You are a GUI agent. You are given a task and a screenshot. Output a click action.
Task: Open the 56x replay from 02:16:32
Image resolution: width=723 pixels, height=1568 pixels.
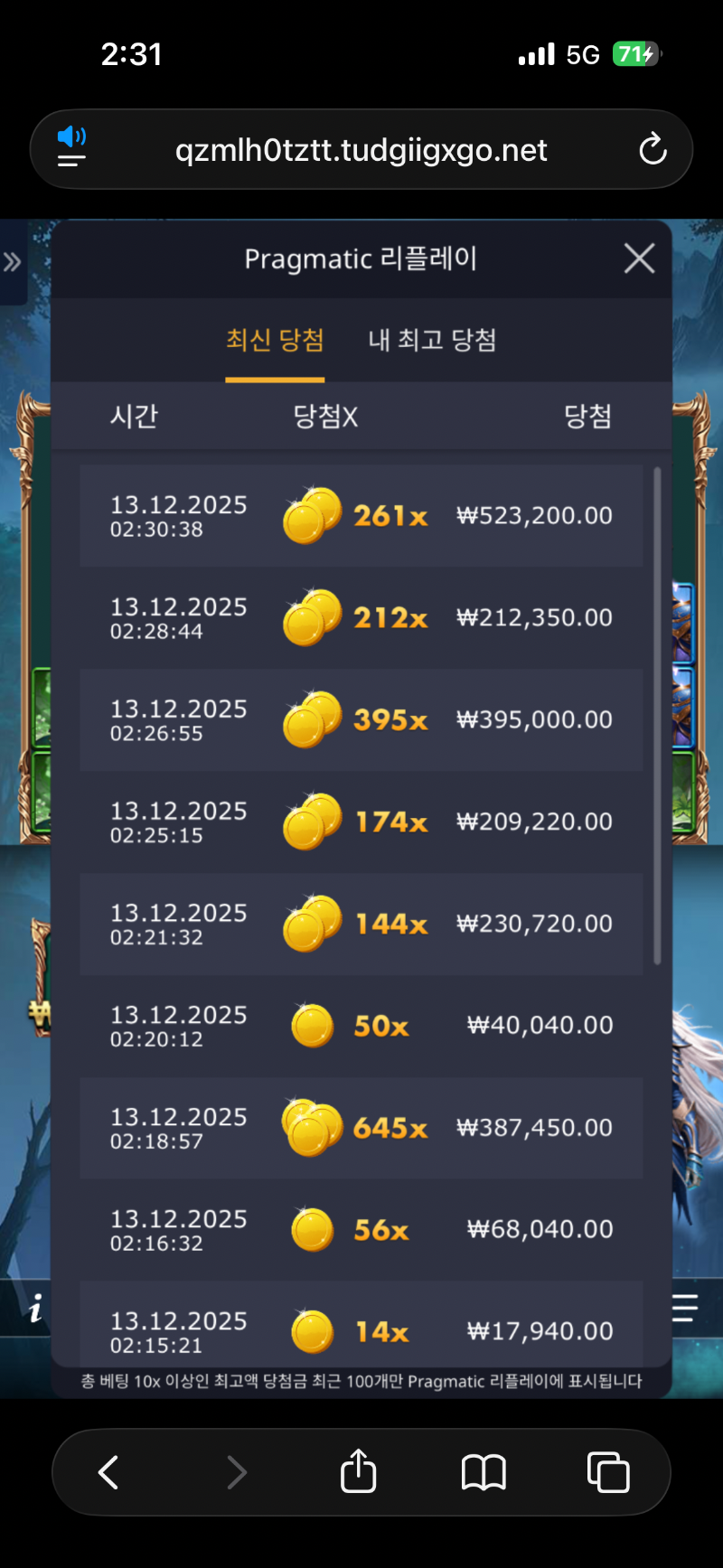click(361, 1230)
